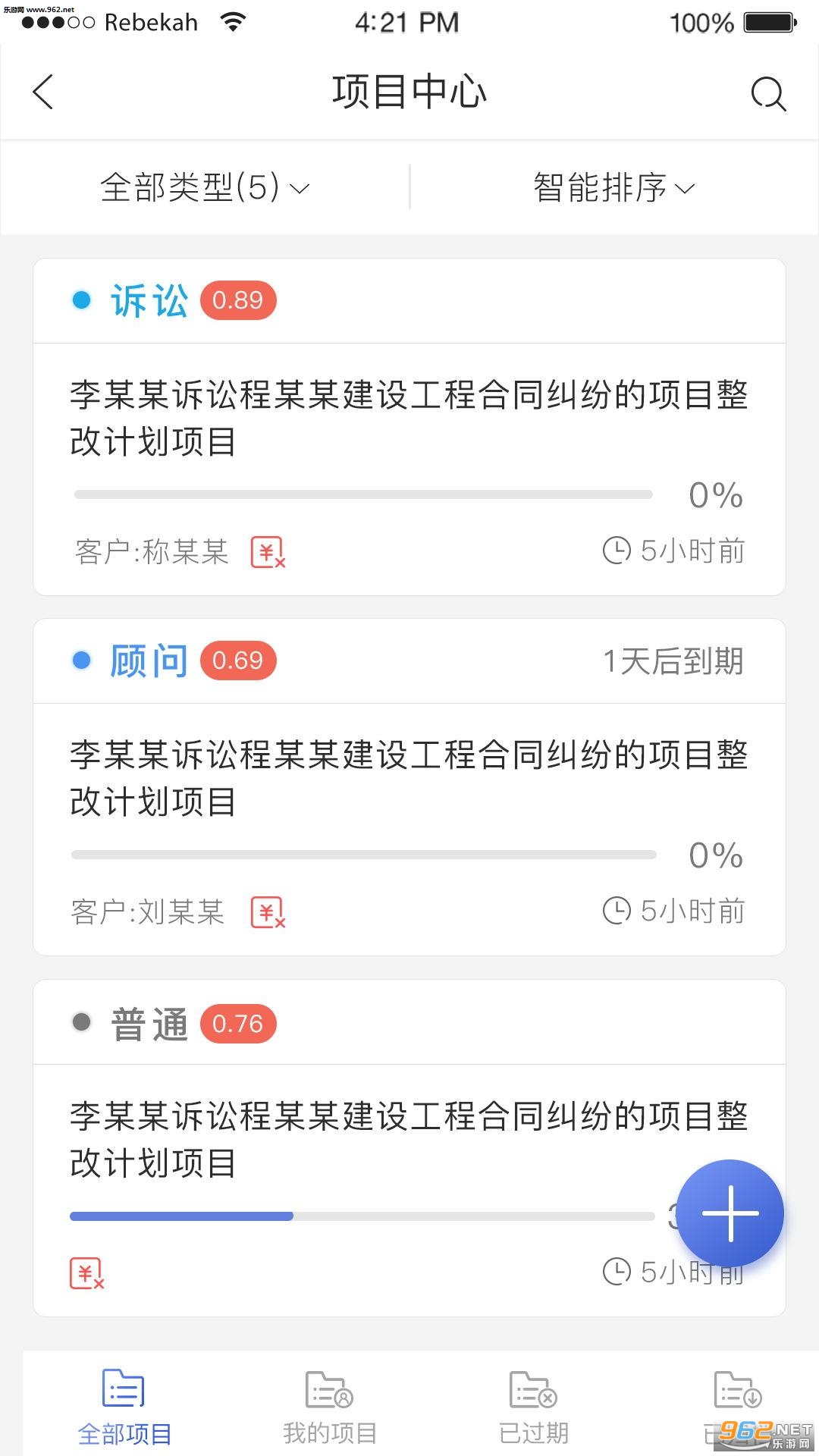This screenshot has width=819, height=1456.
Task: Open the search icon
Action: click(x=767, y=94)
